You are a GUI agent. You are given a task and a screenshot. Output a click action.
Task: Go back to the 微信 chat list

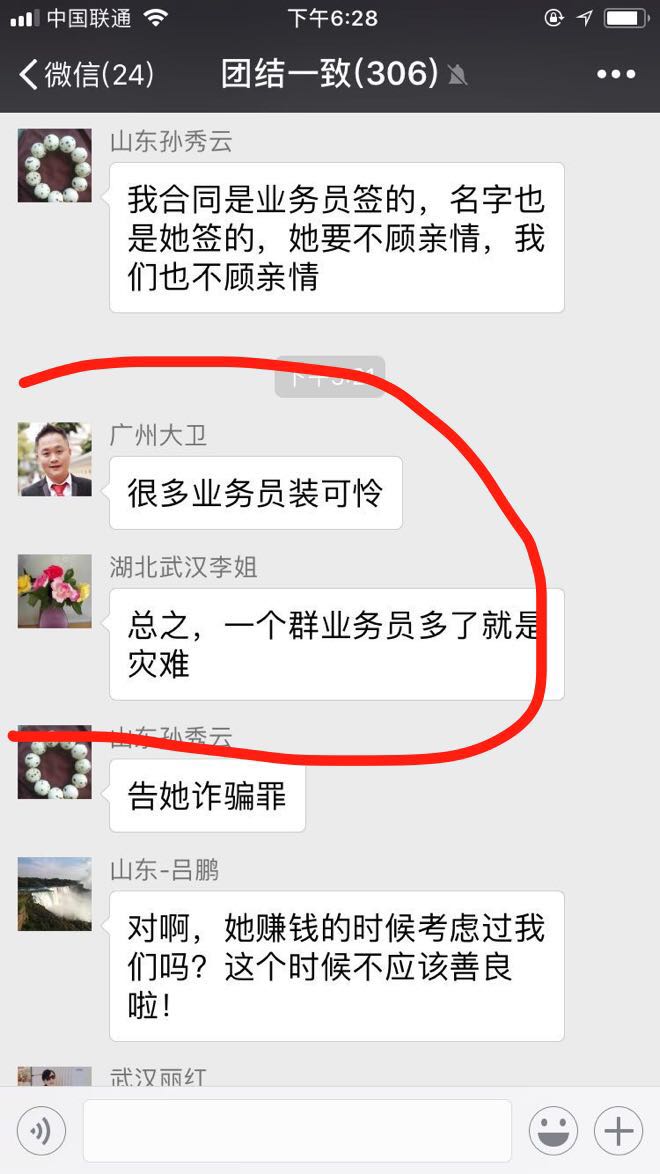pyautogui.click(x=85, y=74)
